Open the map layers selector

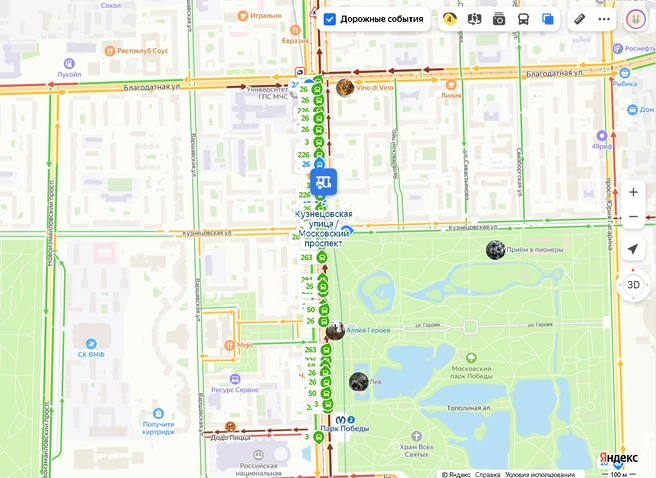(548, 19)
